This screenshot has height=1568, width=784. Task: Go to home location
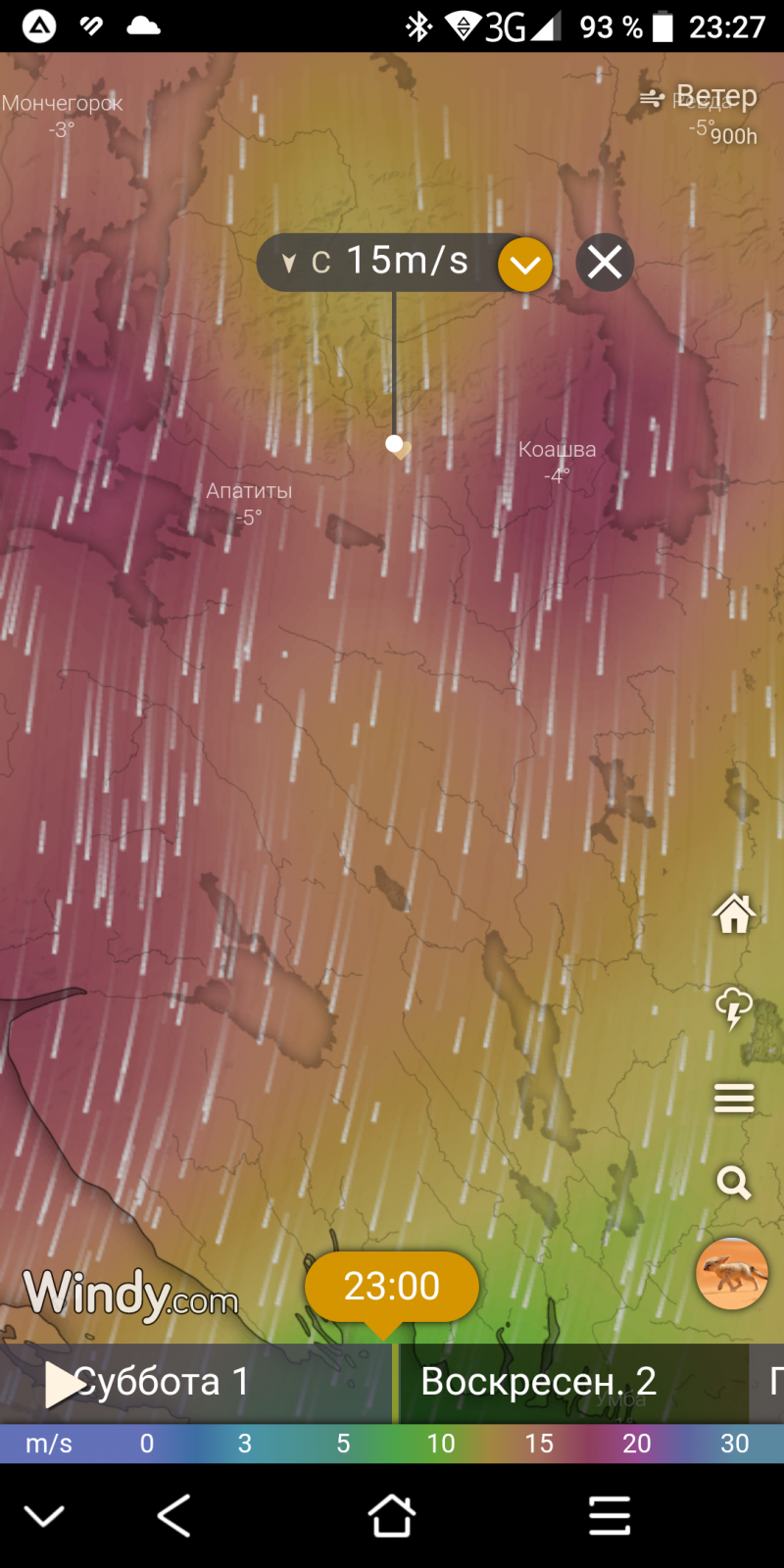click(x=734, y=914)
